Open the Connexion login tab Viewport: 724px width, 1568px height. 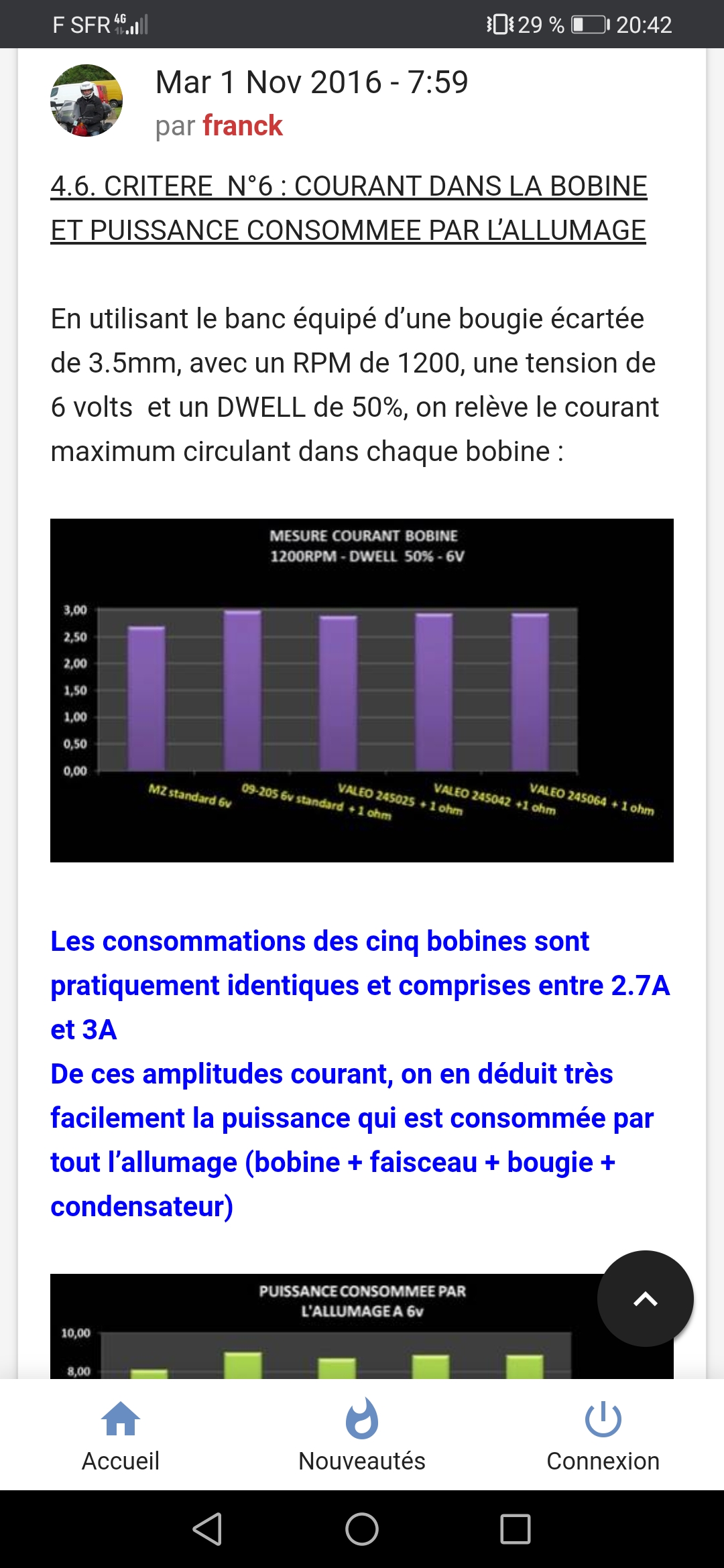point(603,1436)
